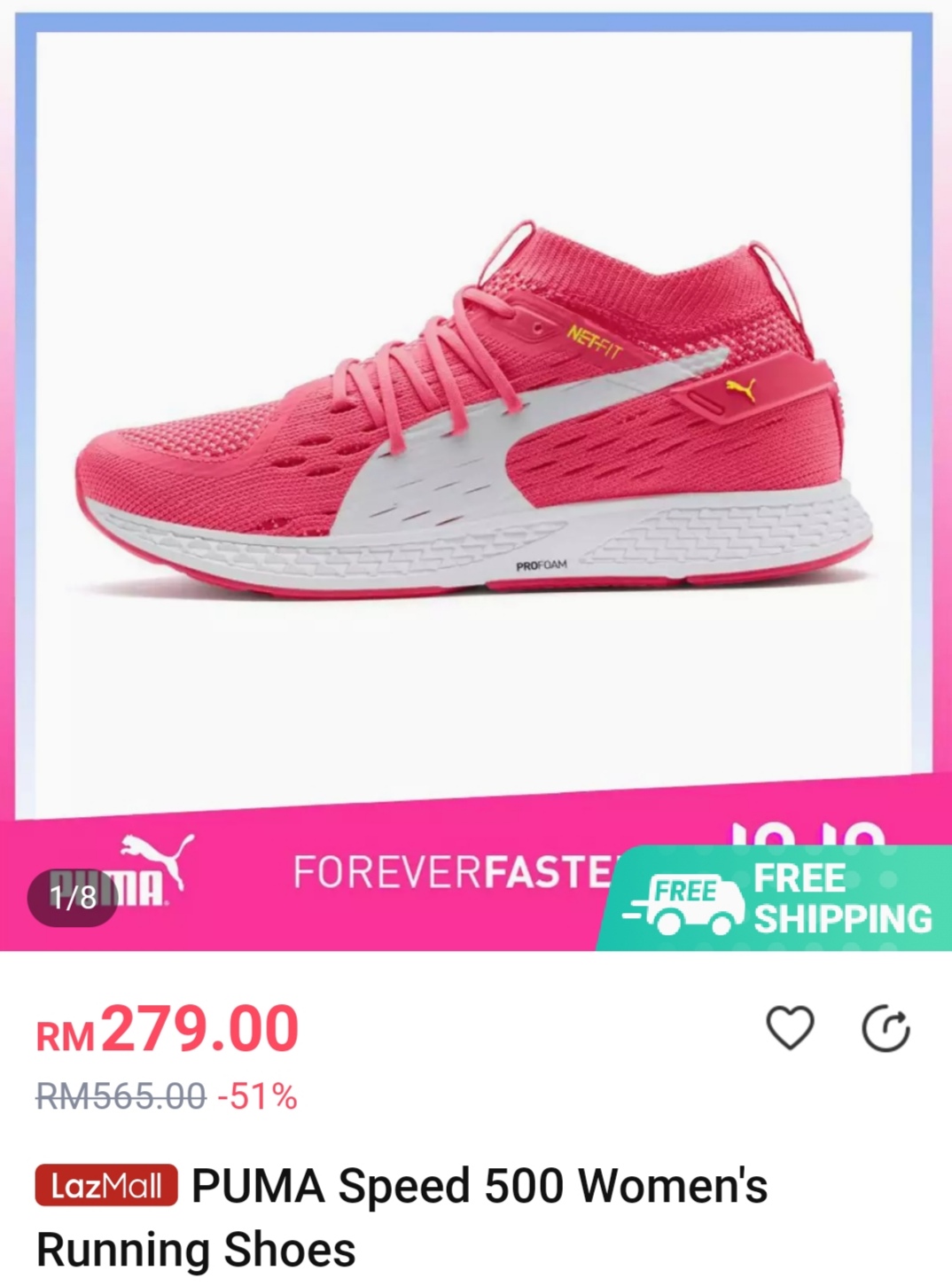Share this PUMA running shoes listing
The height and width of the screenshot is (1286, 952).
(x=886, y=1029)
